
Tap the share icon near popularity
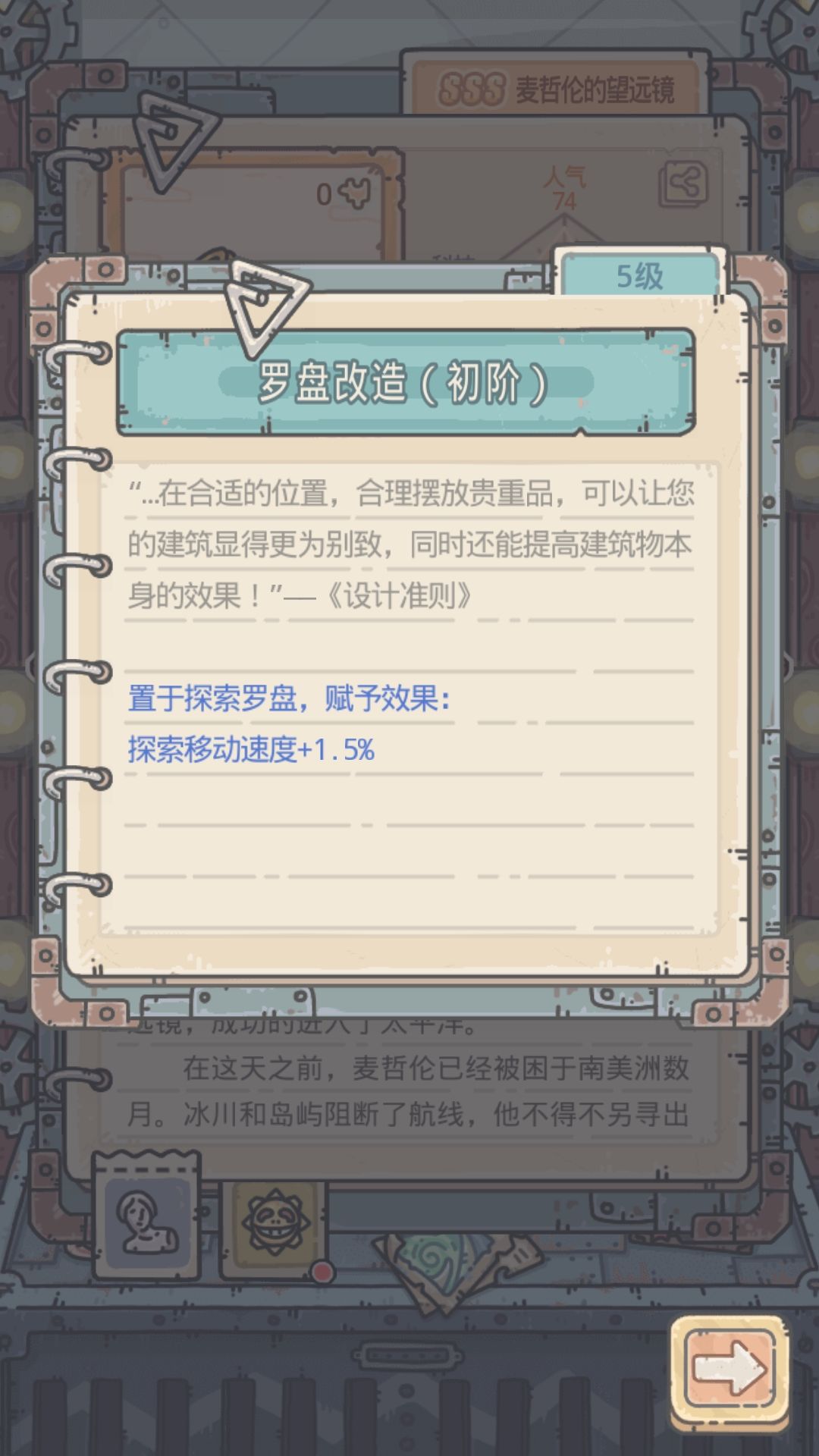coord(683,186)
